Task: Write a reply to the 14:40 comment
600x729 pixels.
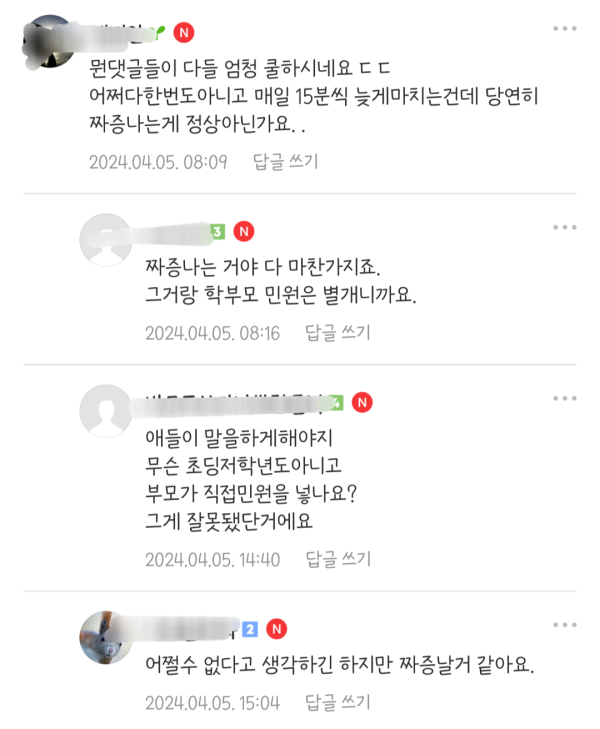Action: (x=338, y=558)
